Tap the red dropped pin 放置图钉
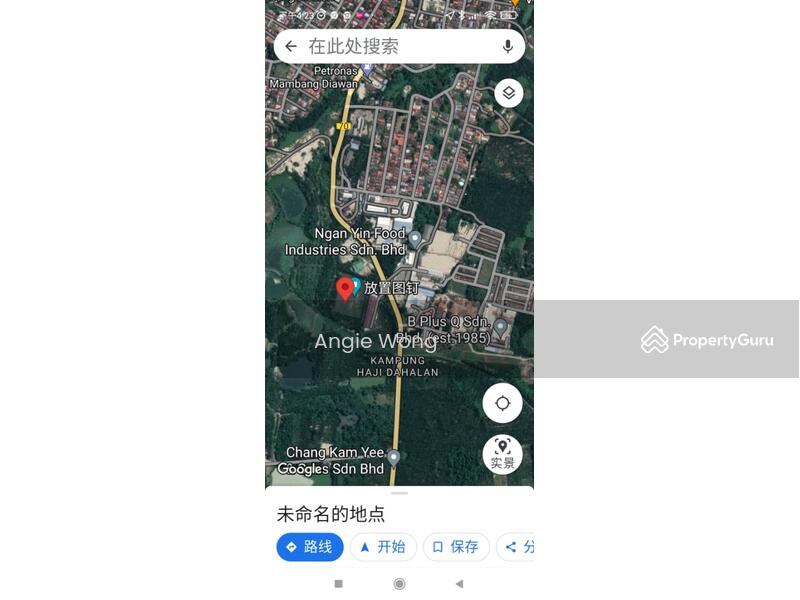 (x=345, y=289)
